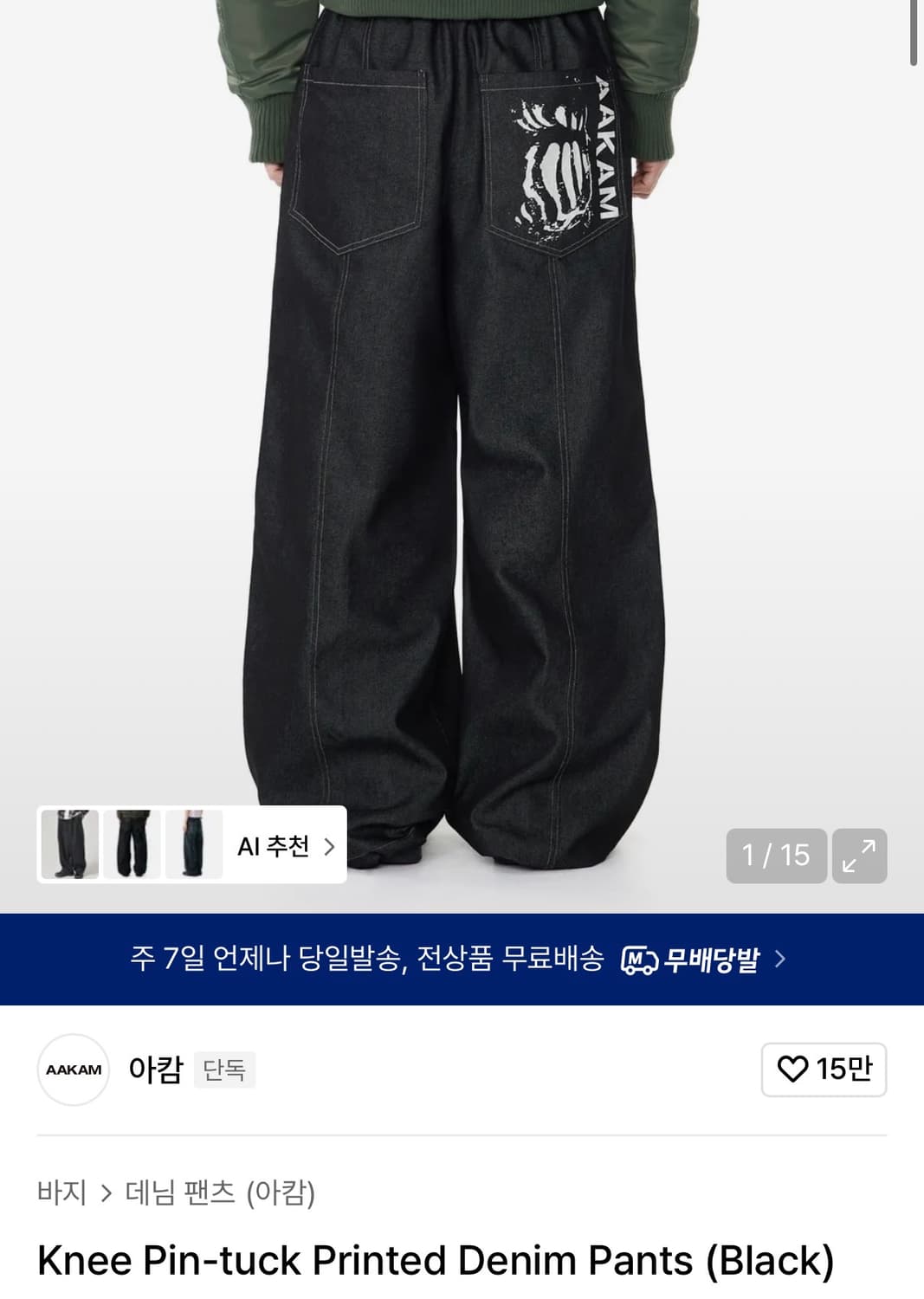Image resolution: width=924 pixels, height=1299 pixels.
Task: Open the AAKAM circular brand logo
Action: [x=74, y=1070]
